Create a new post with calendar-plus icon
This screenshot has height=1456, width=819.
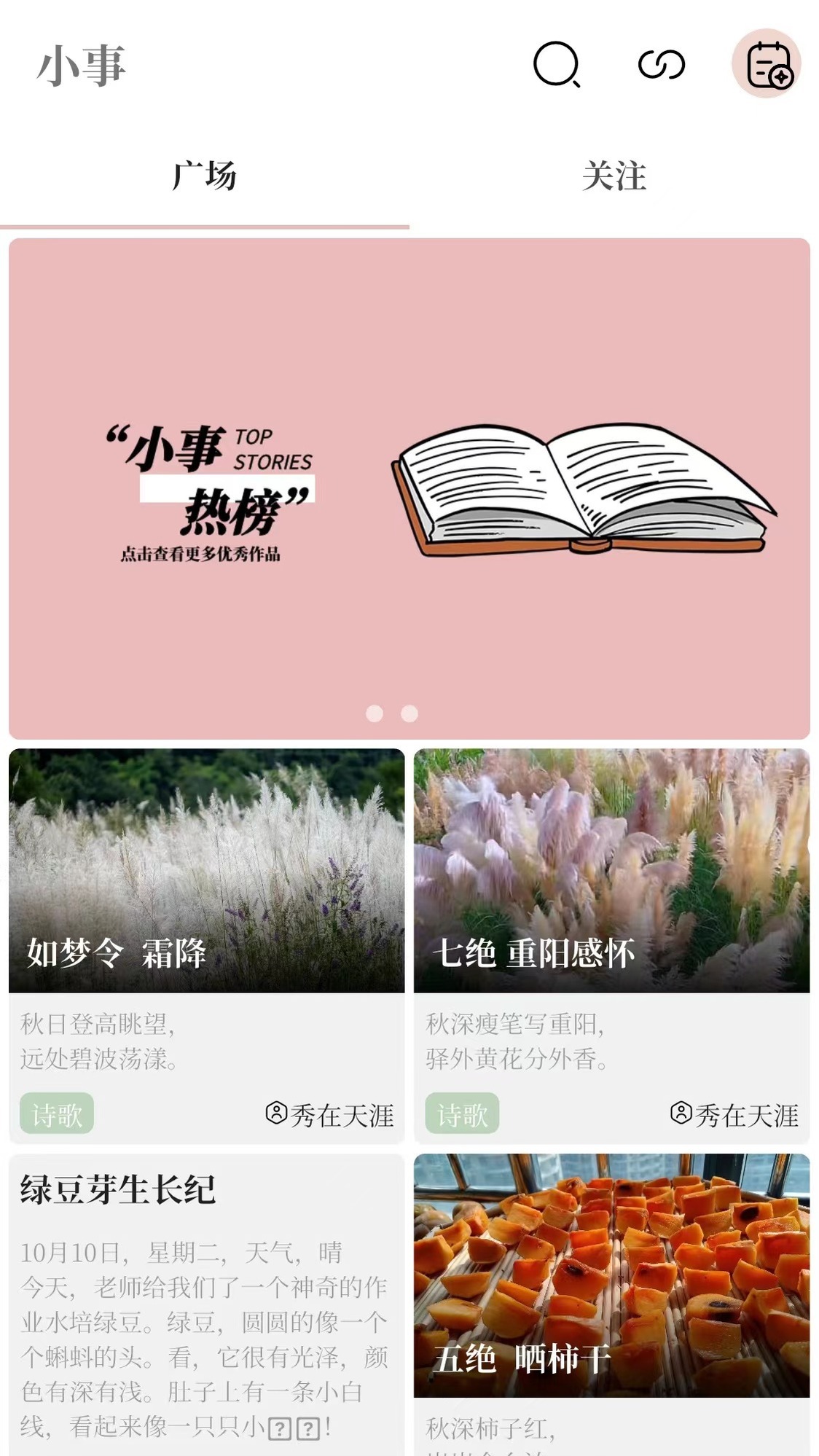tap(767, 64)
